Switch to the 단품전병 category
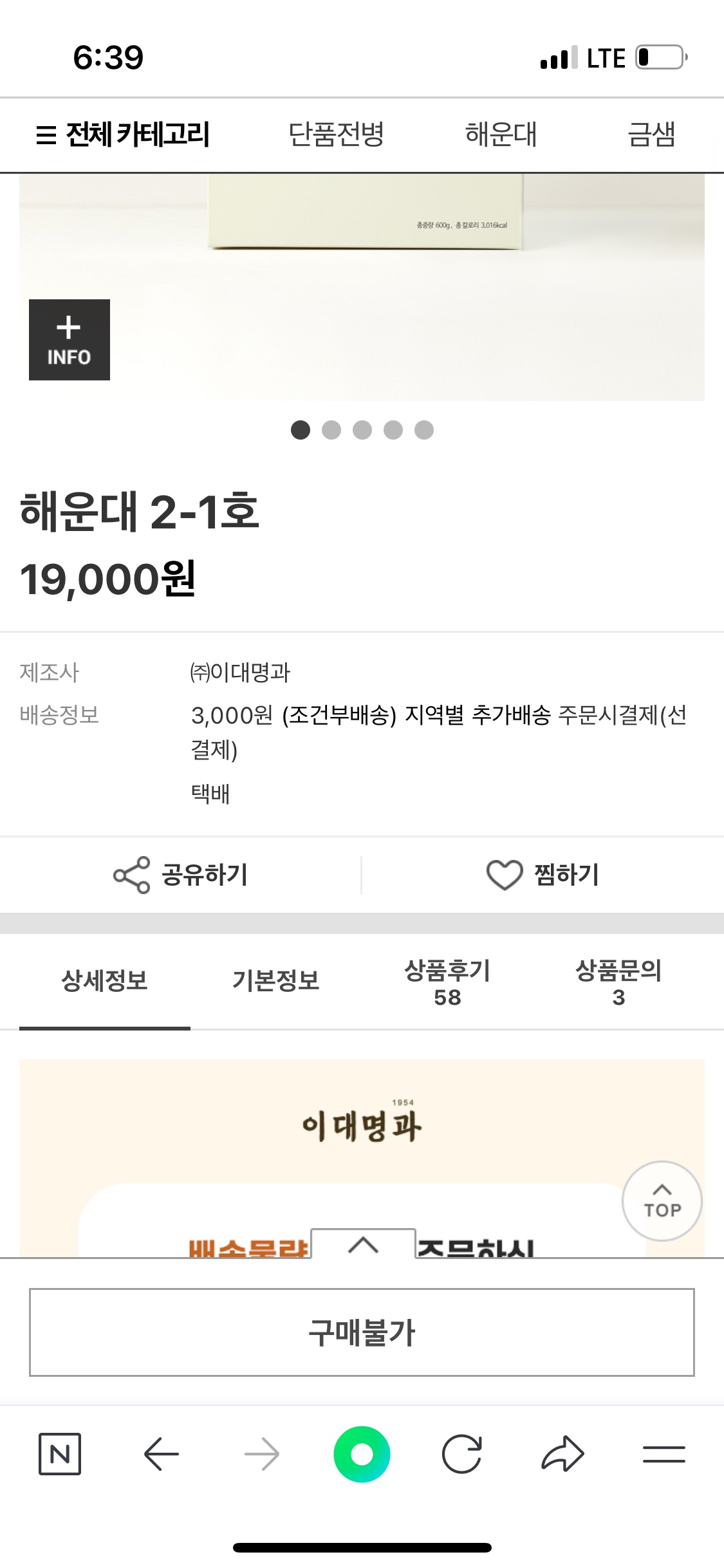Screen dimensions: 724x1568 [336, 135]
